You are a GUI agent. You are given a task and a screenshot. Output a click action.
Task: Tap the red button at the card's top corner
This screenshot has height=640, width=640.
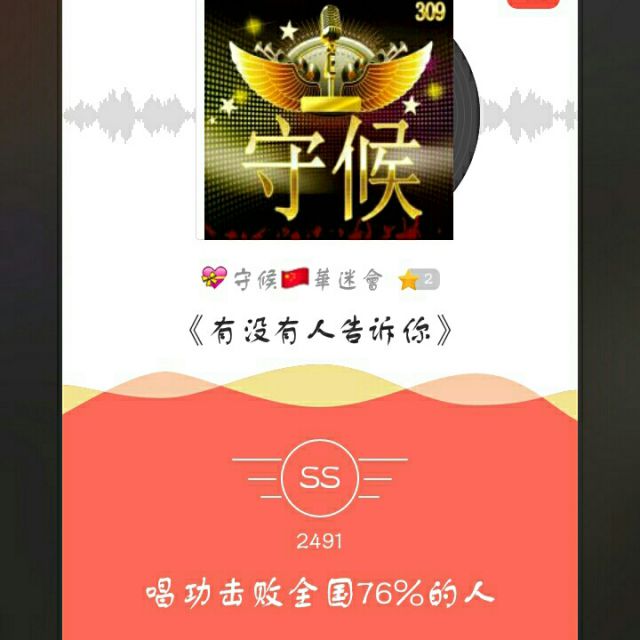point(532,3)
